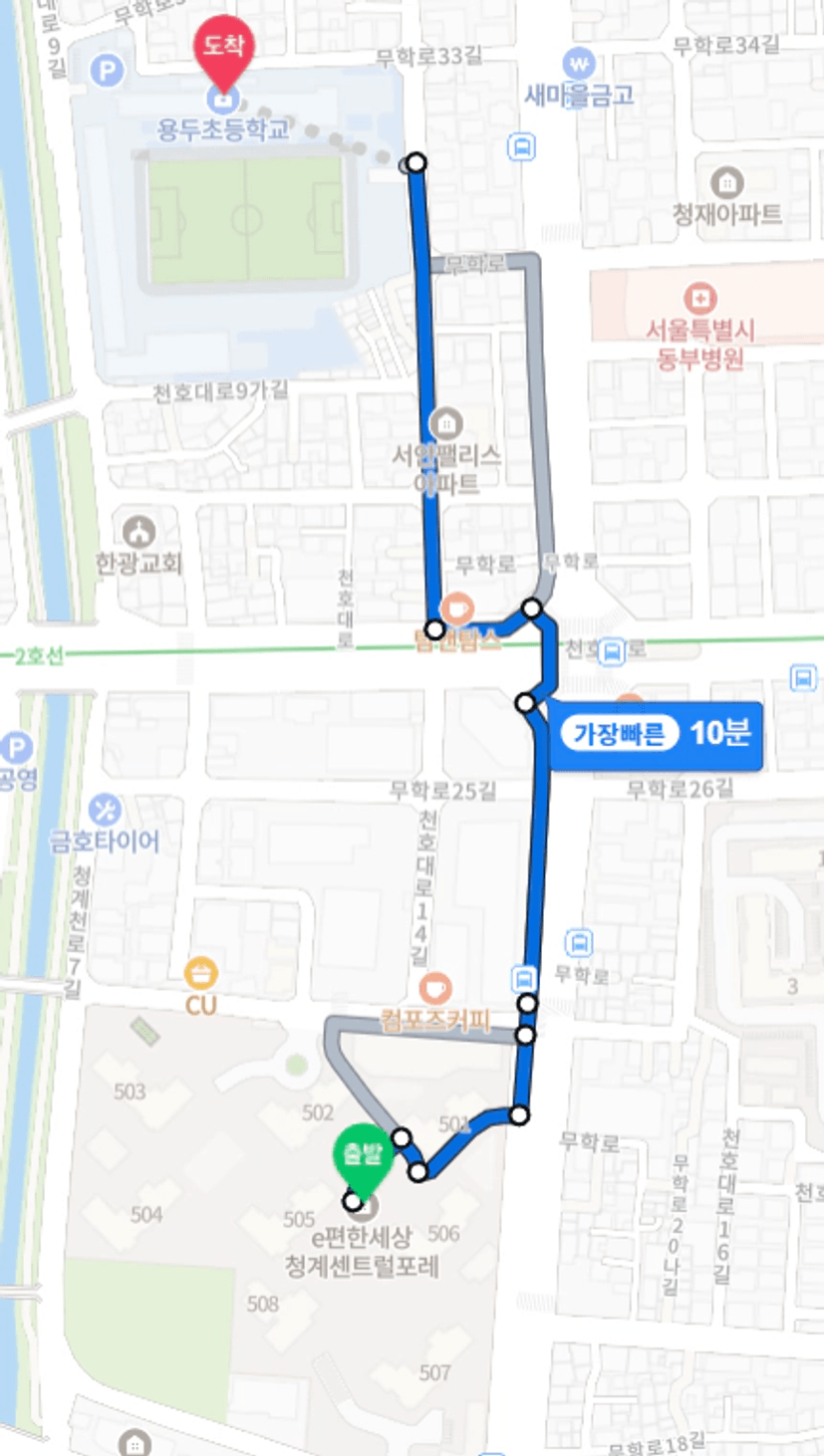Open the 한광교회 church marker
This screenshot has width=824, height=1456.
[138, 530]
